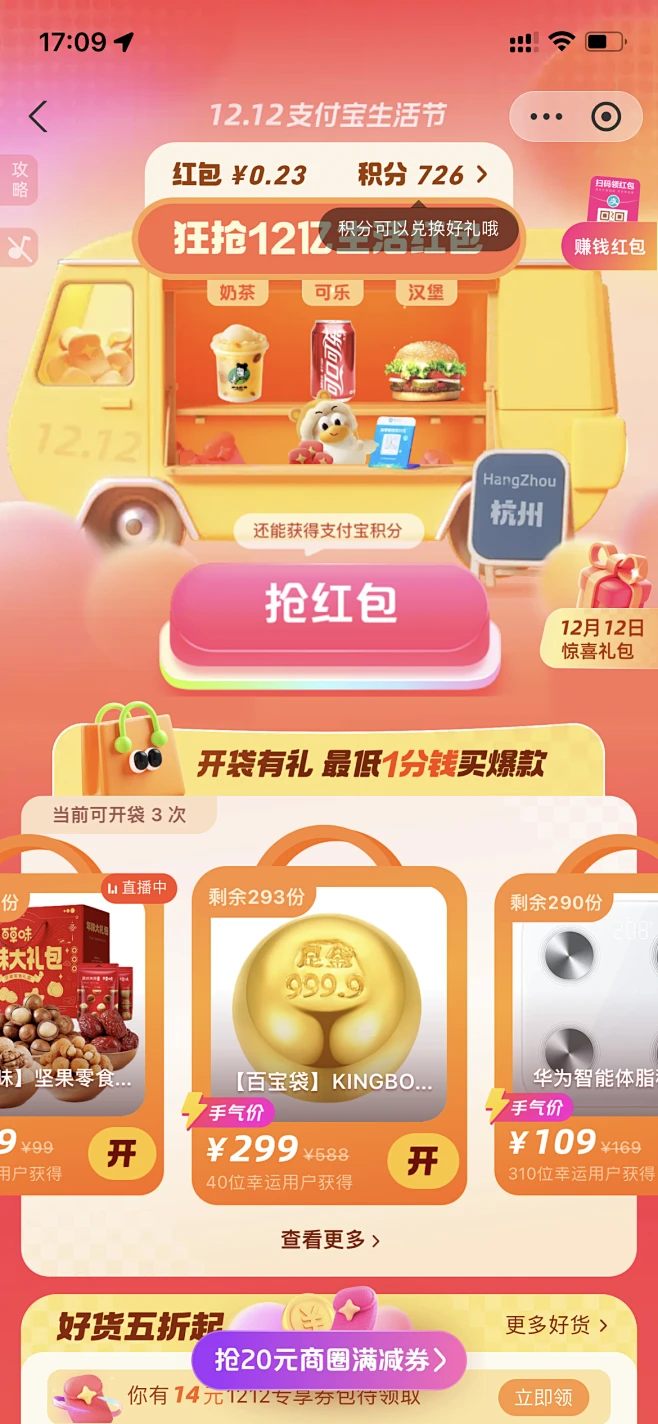
Task: Mute the page sound with the music icon
Action: (x=19, y=247)
